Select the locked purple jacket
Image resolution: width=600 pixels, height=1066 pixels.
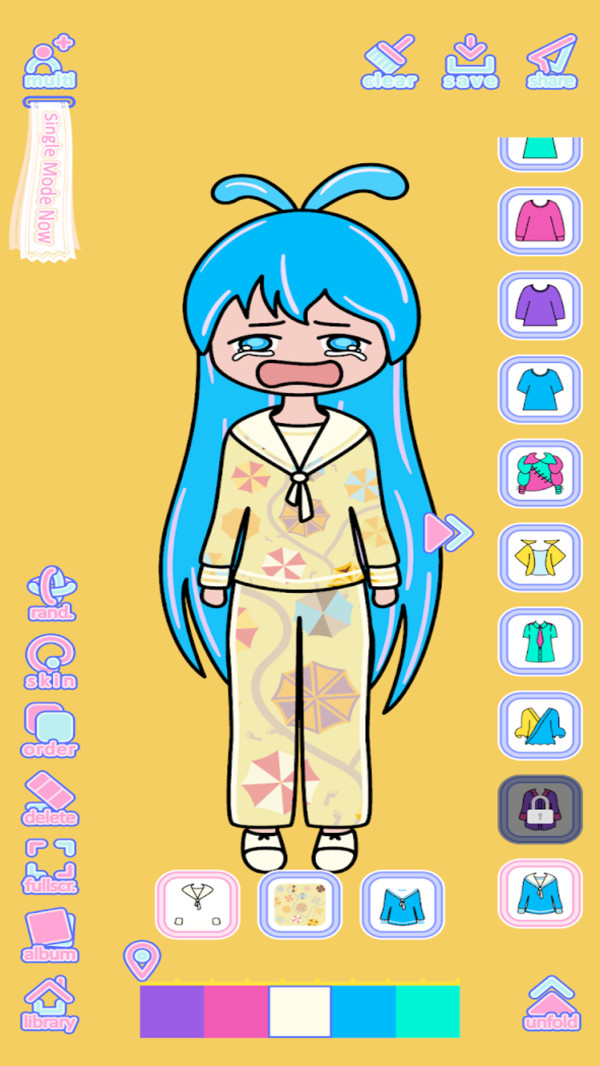540,809
